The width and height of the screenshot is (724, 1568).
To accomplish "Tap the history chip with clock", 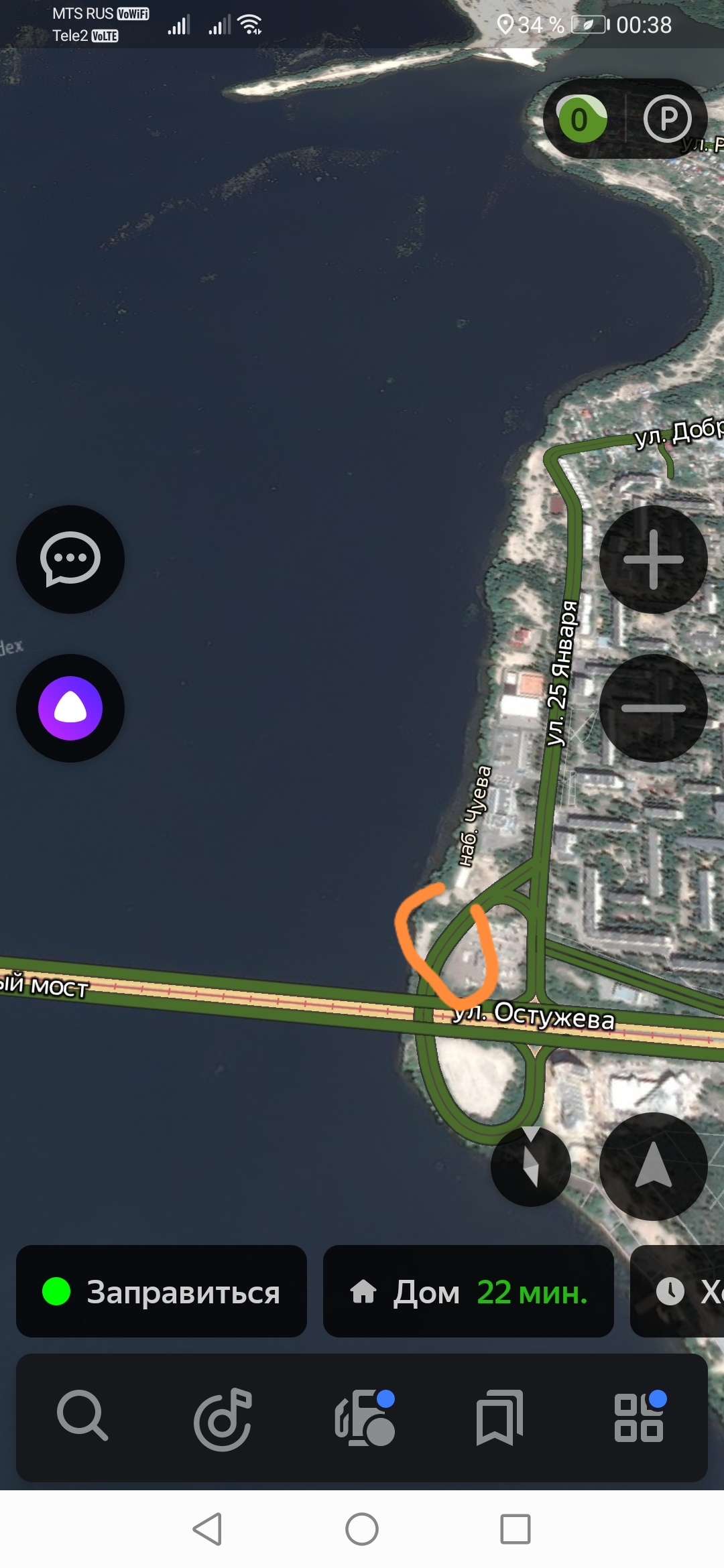I will pos(677,1291).
